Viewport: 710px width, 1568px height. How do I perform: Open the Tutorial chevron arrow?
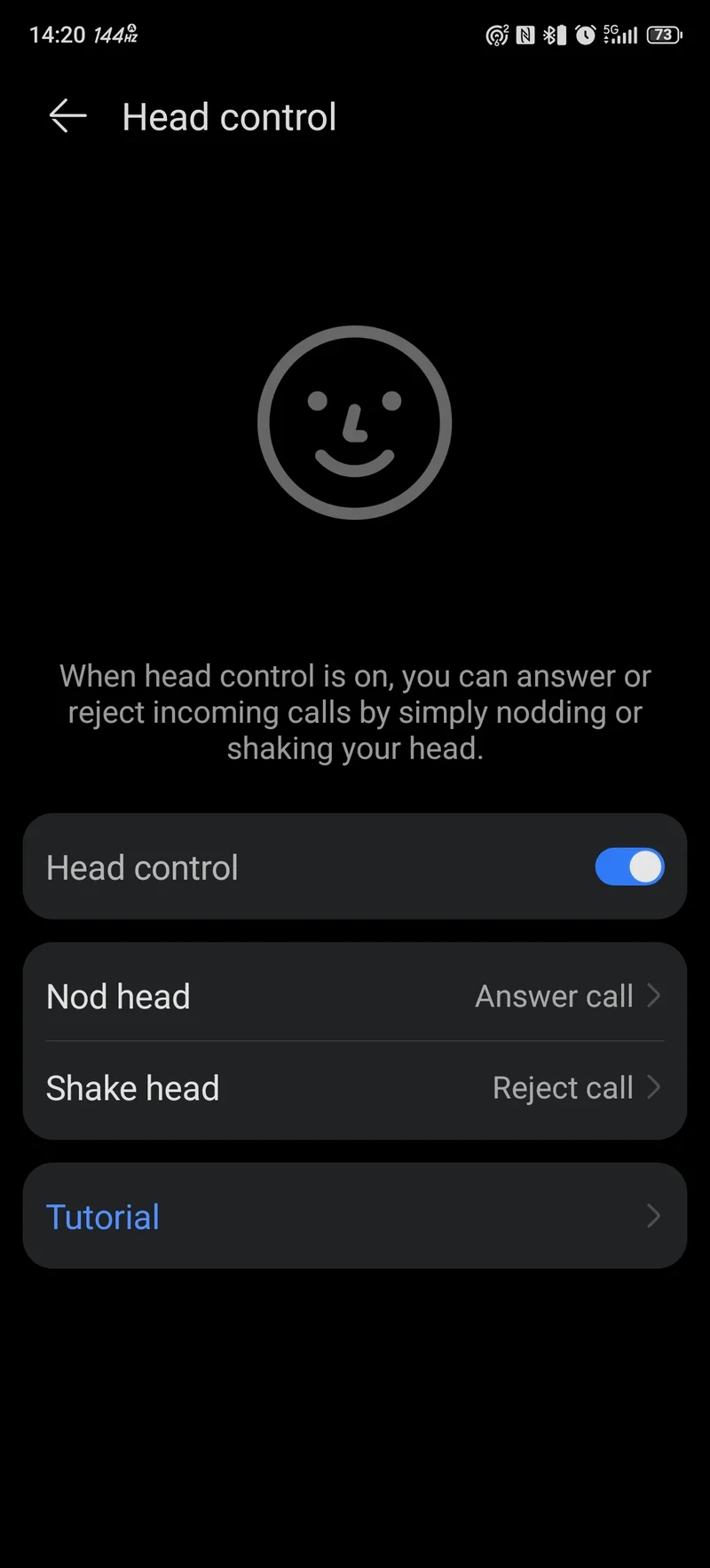(x=653, y=1216)
